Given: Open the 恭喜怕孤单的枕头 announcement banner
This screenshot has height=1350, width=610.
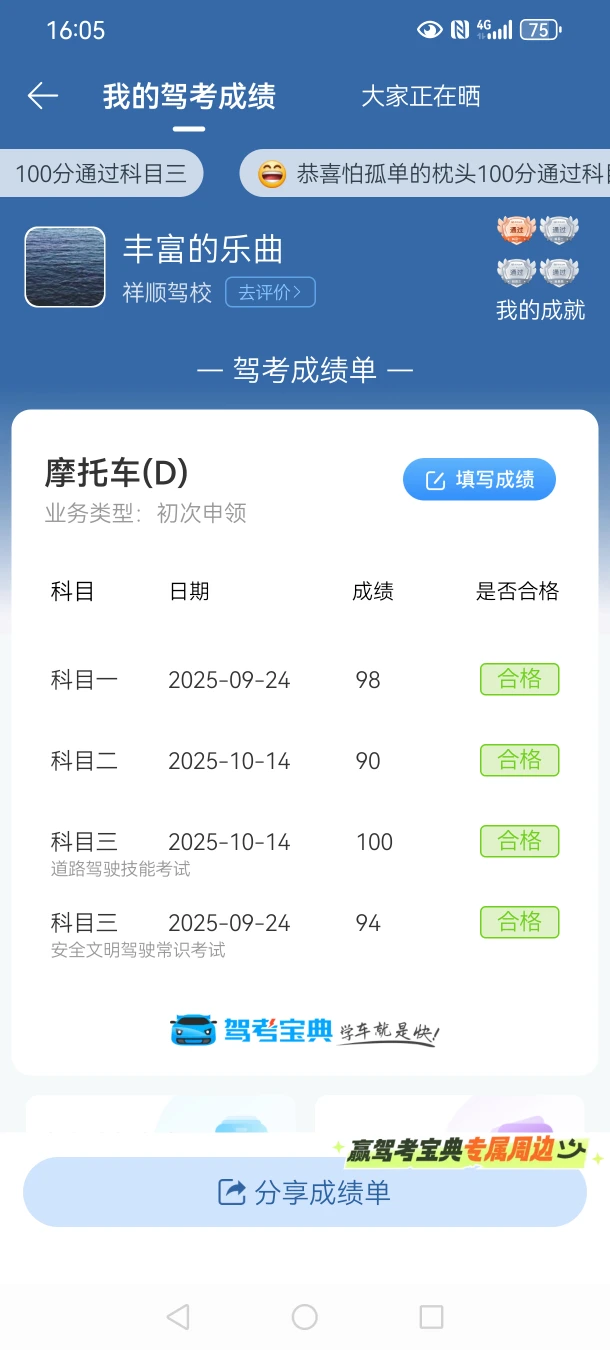Looking at the screenshot, I should point(430,174).
